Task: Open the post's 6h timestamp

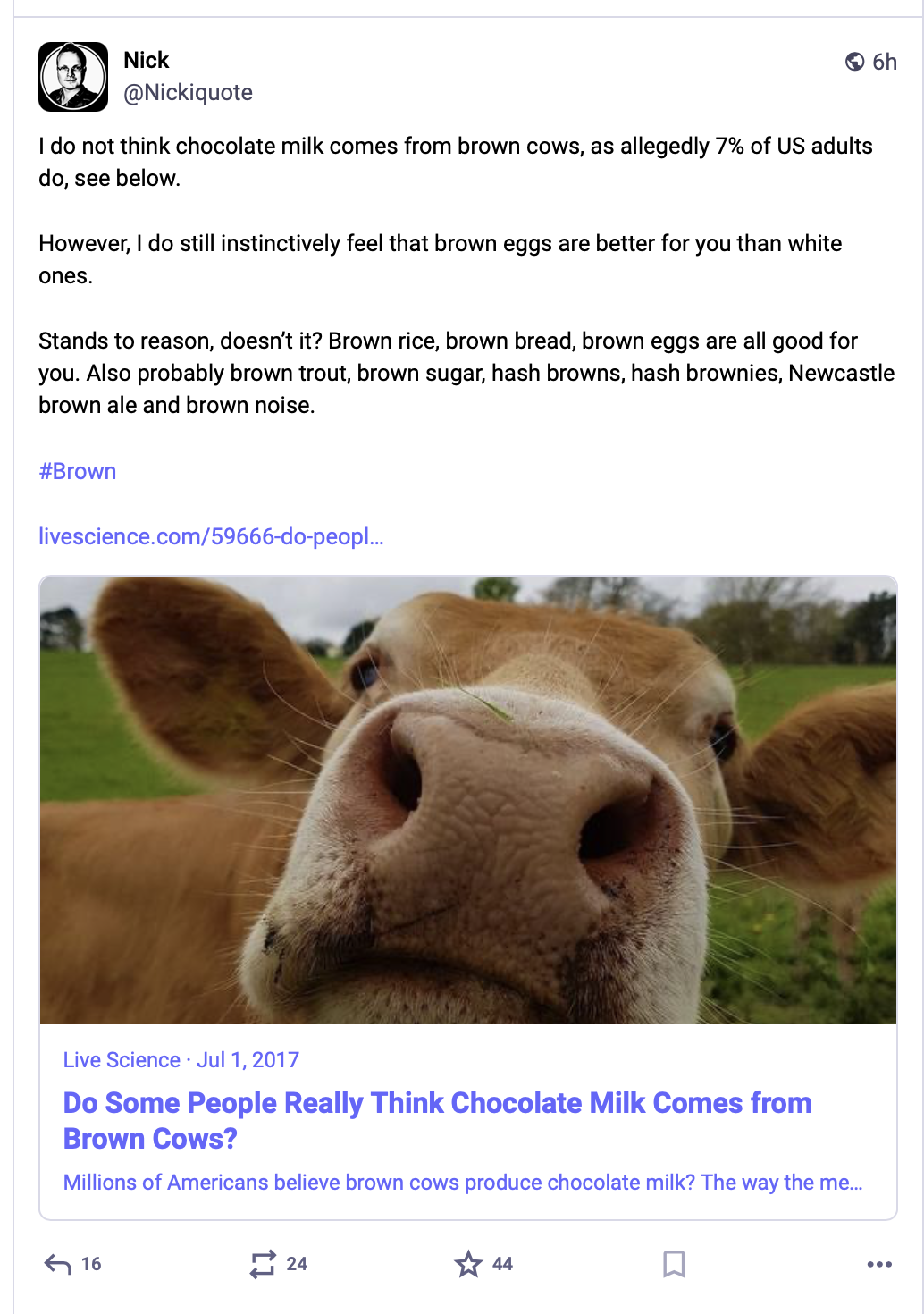Action: (884, 62)
